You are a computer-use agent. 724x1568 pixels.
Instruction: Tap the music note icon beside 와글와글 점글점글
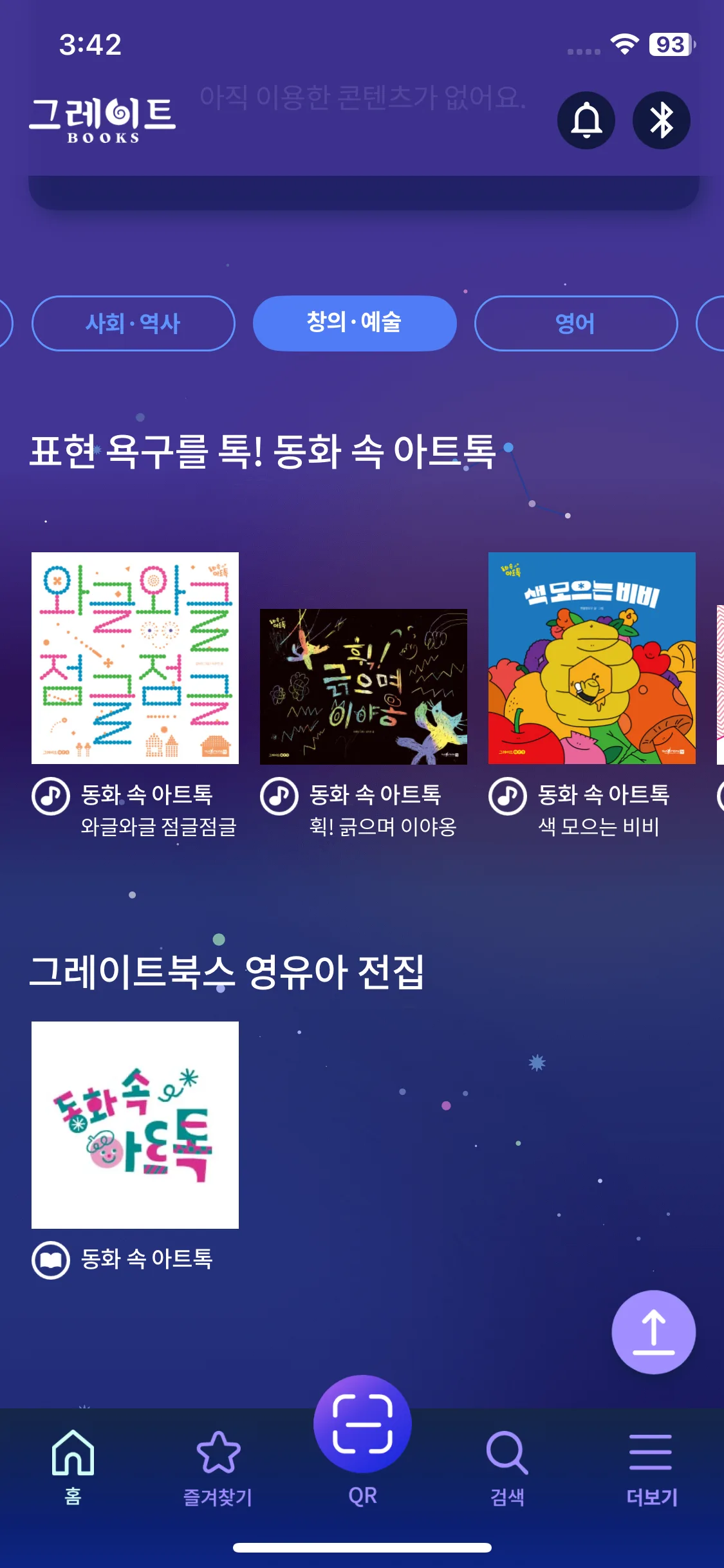pos(51,796)
